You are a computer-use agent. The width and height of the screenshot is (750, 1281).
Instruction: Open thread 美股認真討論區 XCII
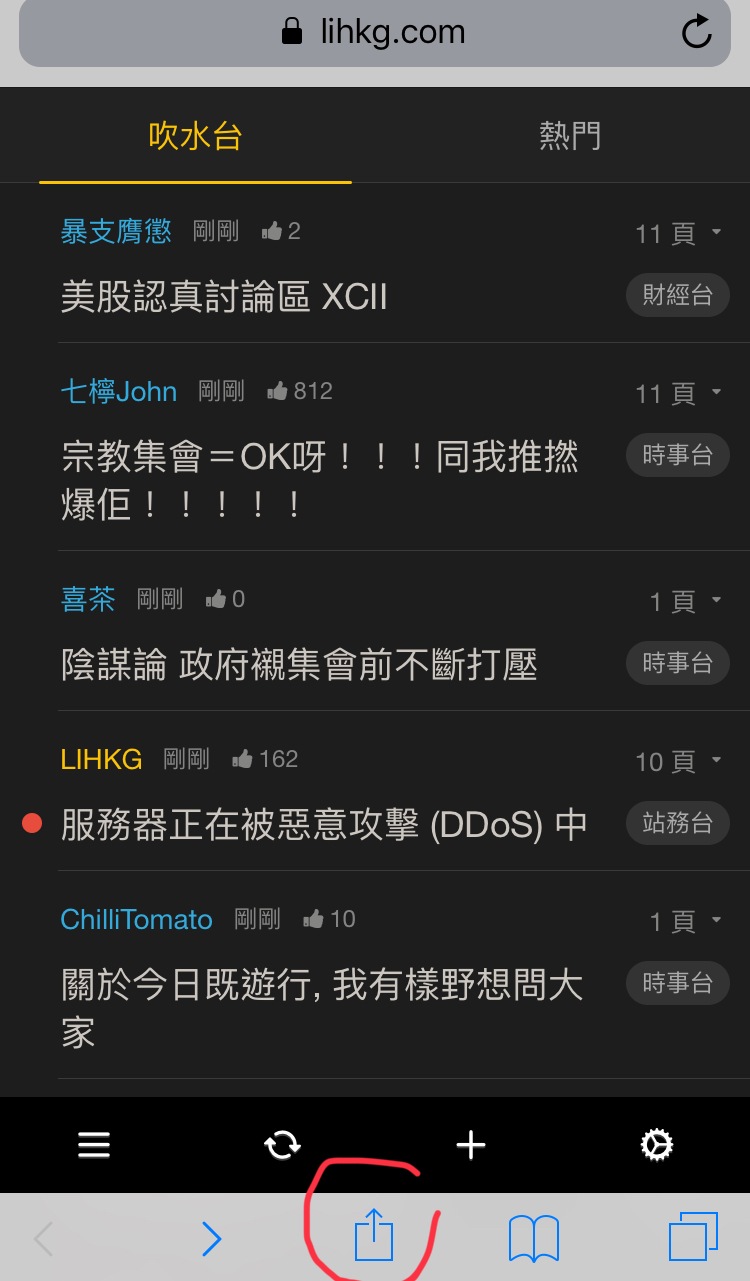224,297
